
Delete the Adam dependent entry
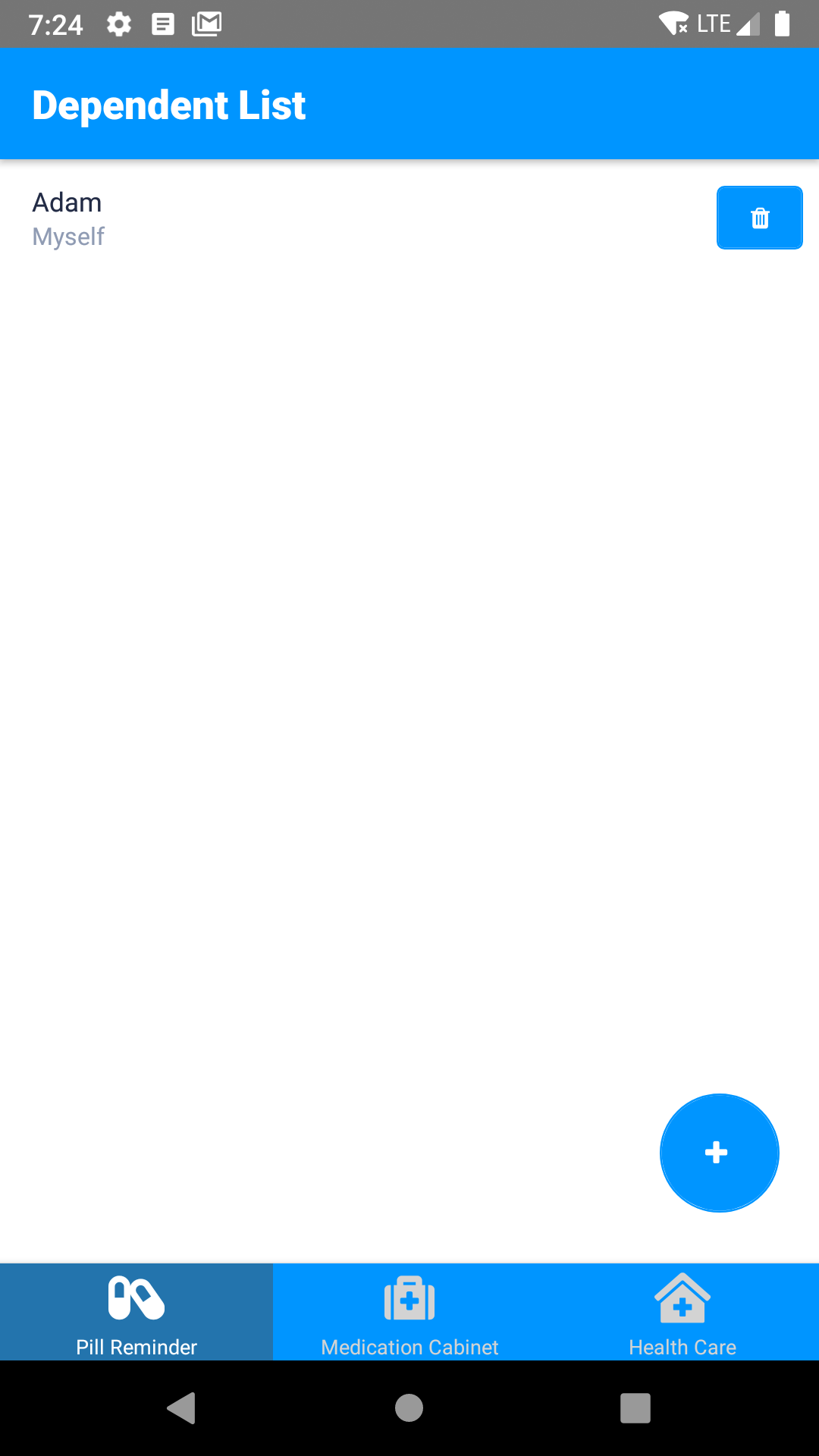[x=759, y=218]
